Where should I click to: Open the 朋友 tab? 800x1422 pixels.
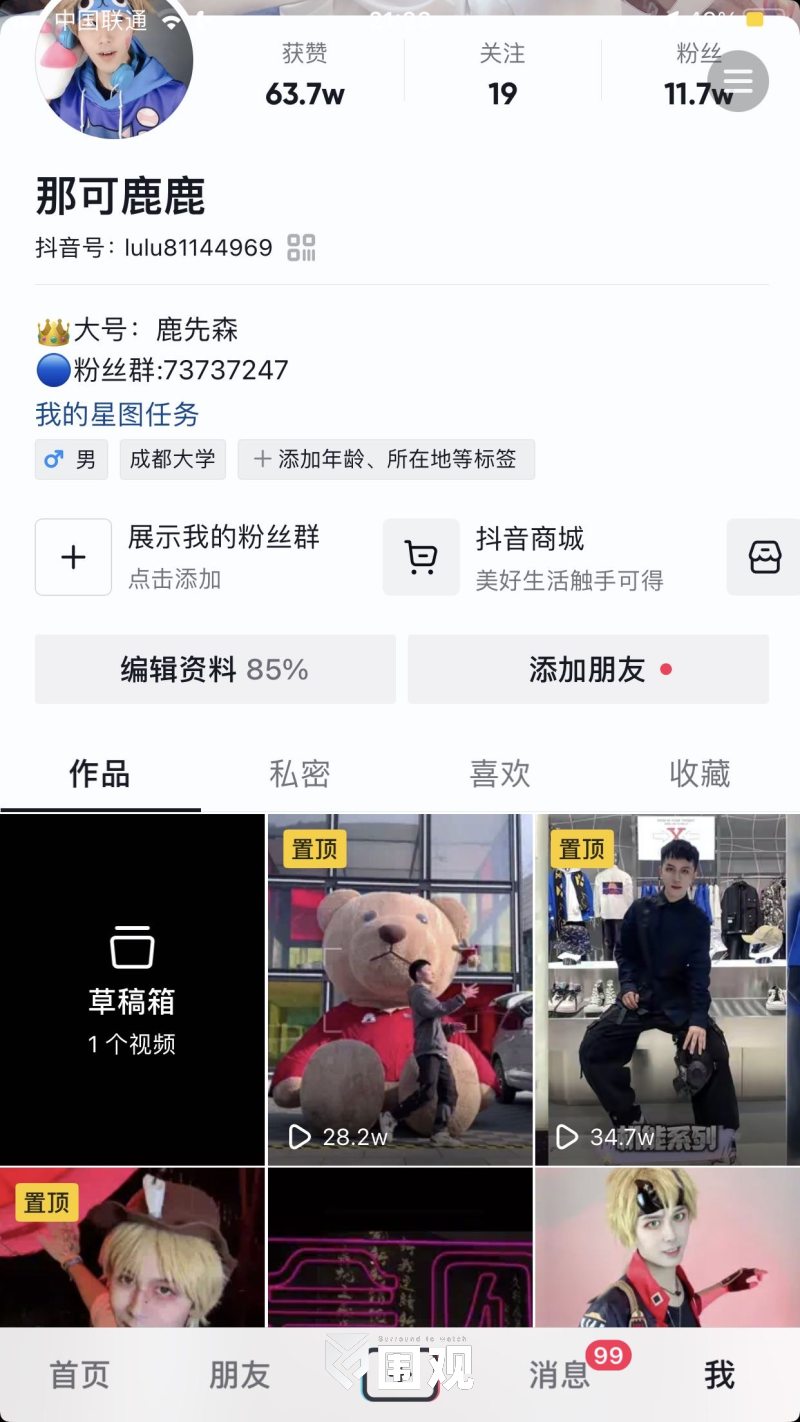240,1375
